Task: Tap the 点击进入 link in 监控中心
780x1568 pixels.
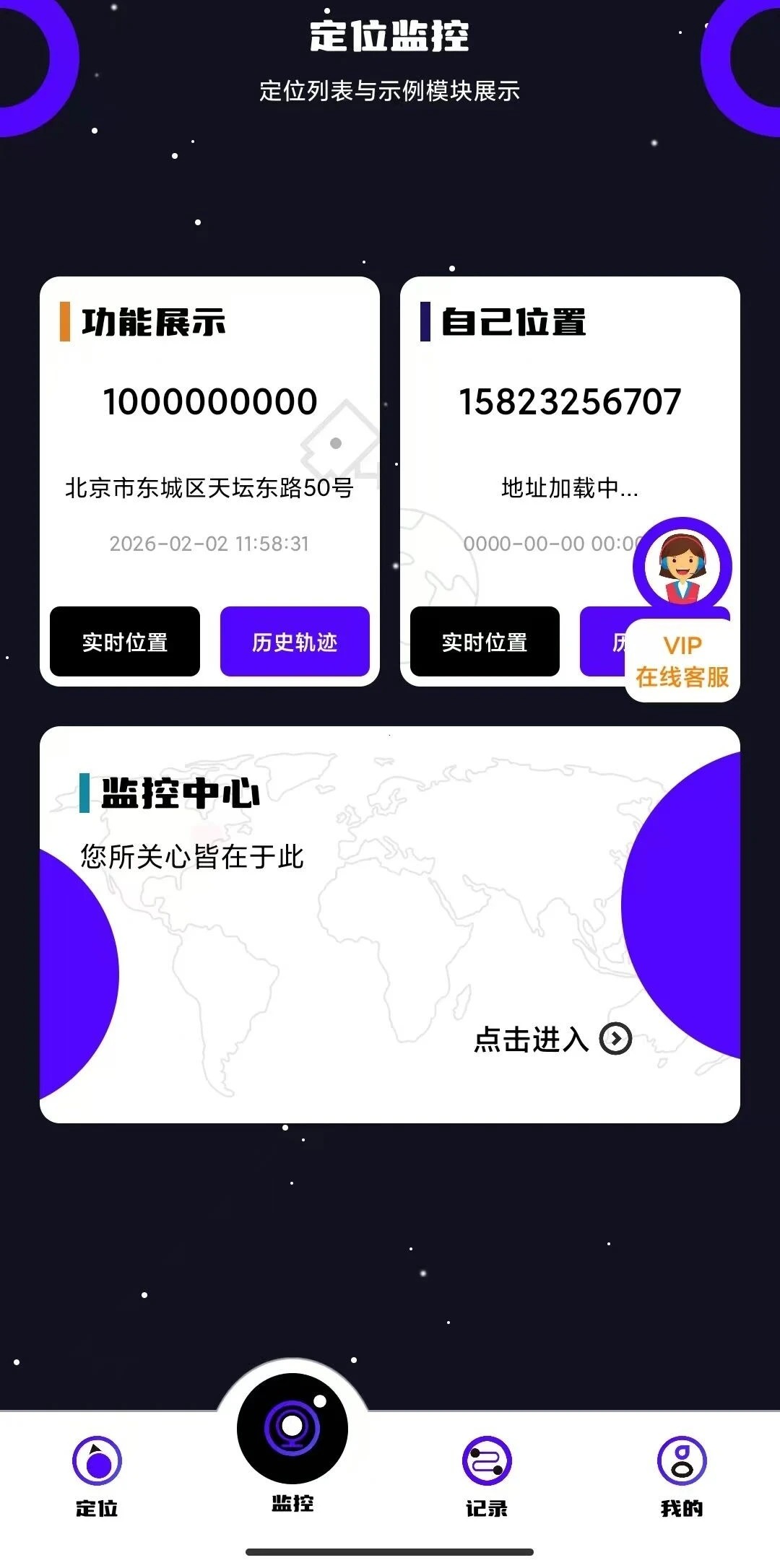Action: (x=533, y=1040)
